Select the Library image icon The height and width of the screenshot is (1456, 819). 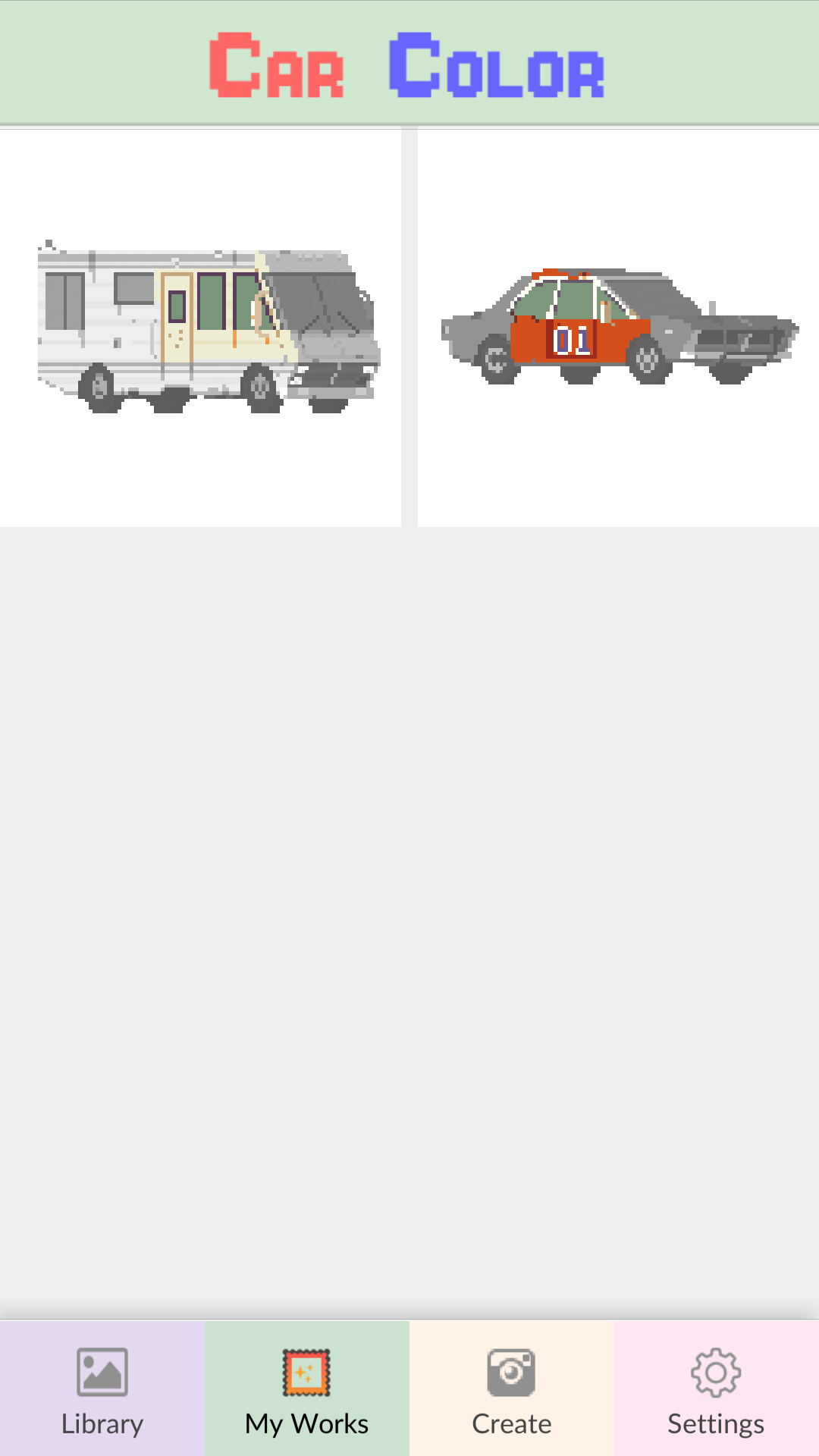(x=102, y=1373)
